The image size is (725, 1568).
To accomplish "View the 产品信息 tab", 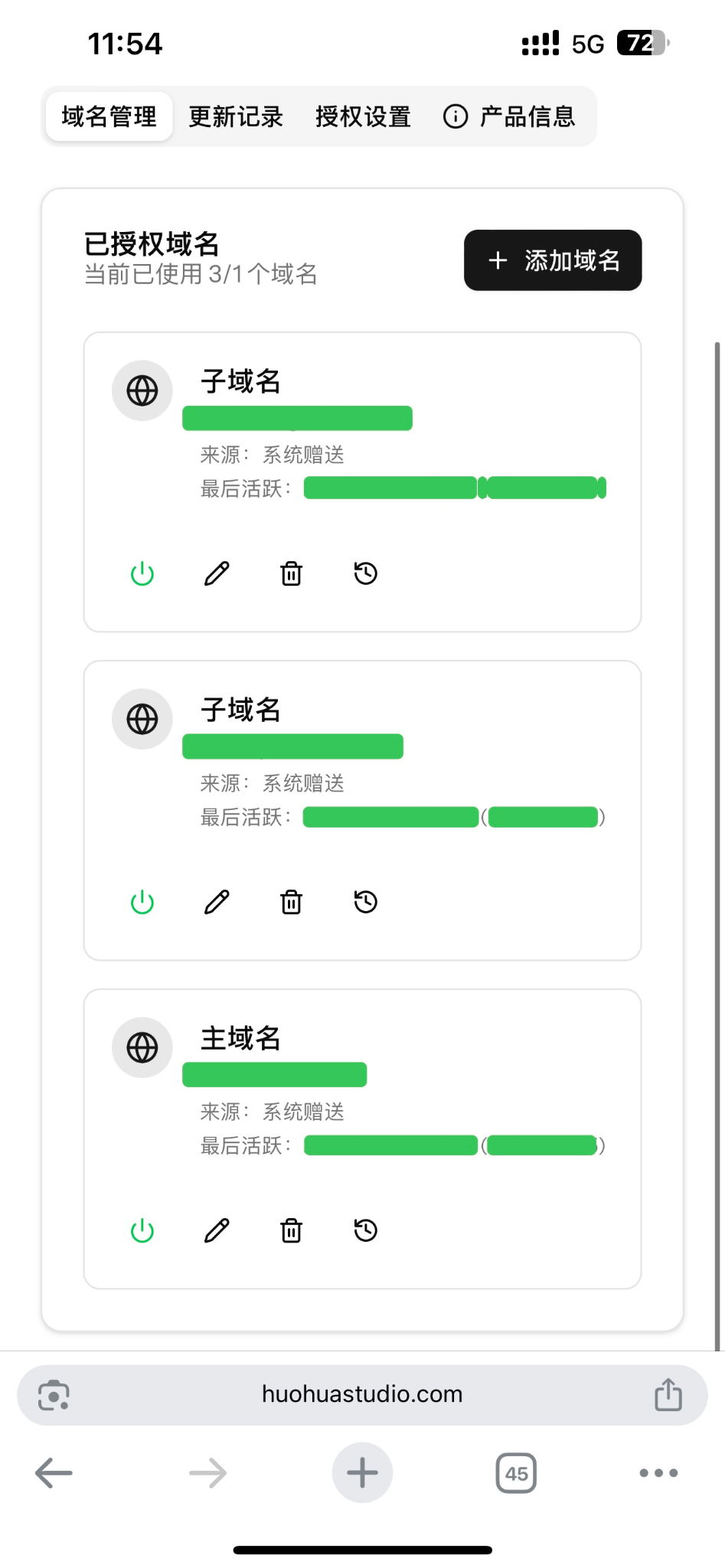I will pyautogui.click(x=510, y=116).
